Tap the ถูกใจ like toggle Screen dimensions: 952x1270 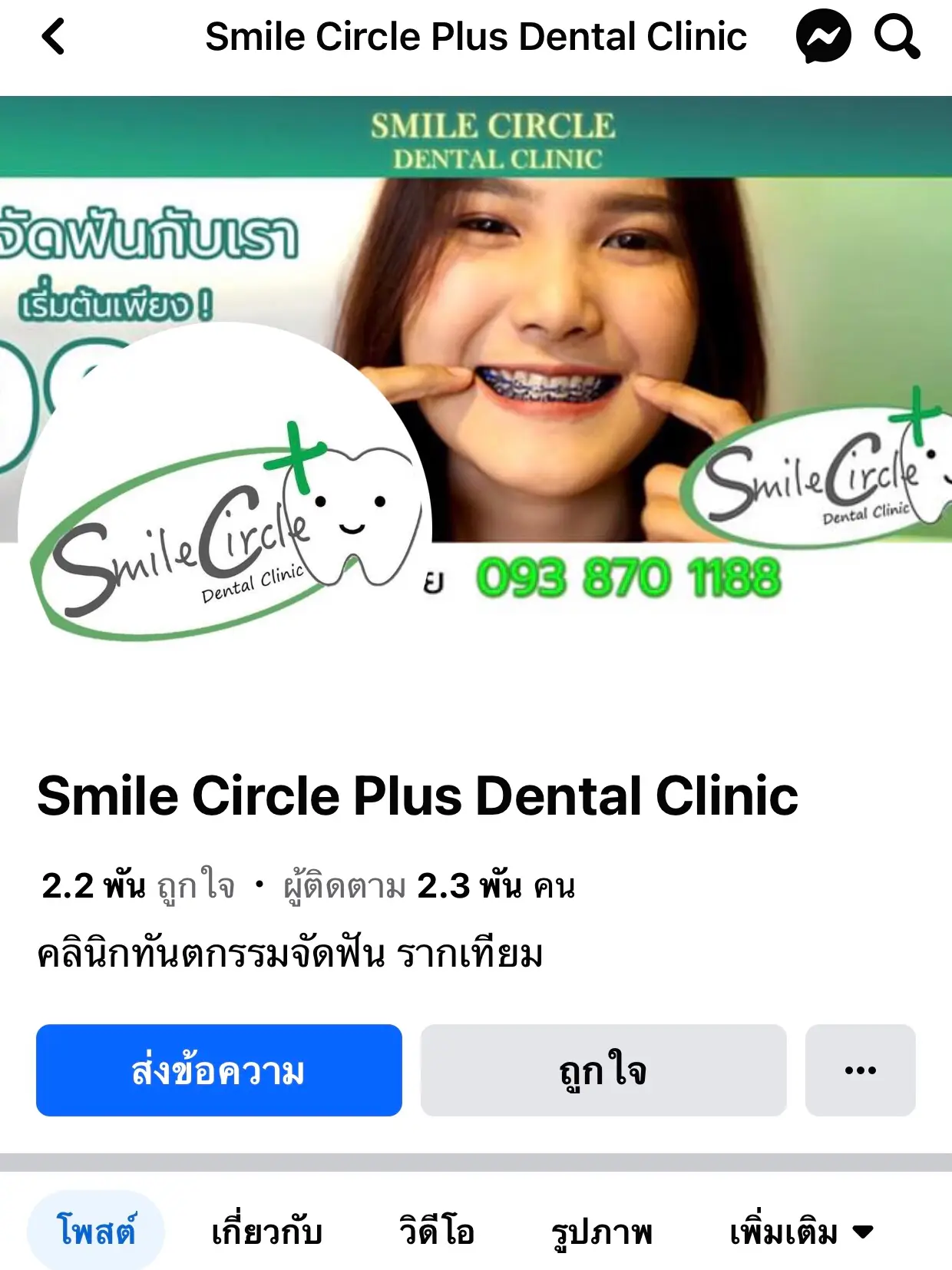coord(603,1070)
